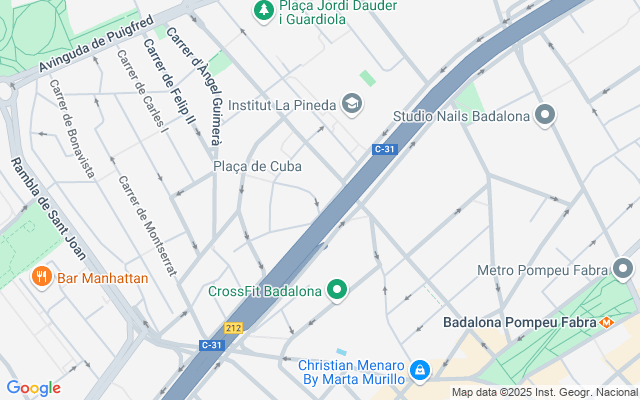The image size is (640, 400).
Task: Tap the Christian Menaro By Marta Murillo pin
Action: pos(421,371)
